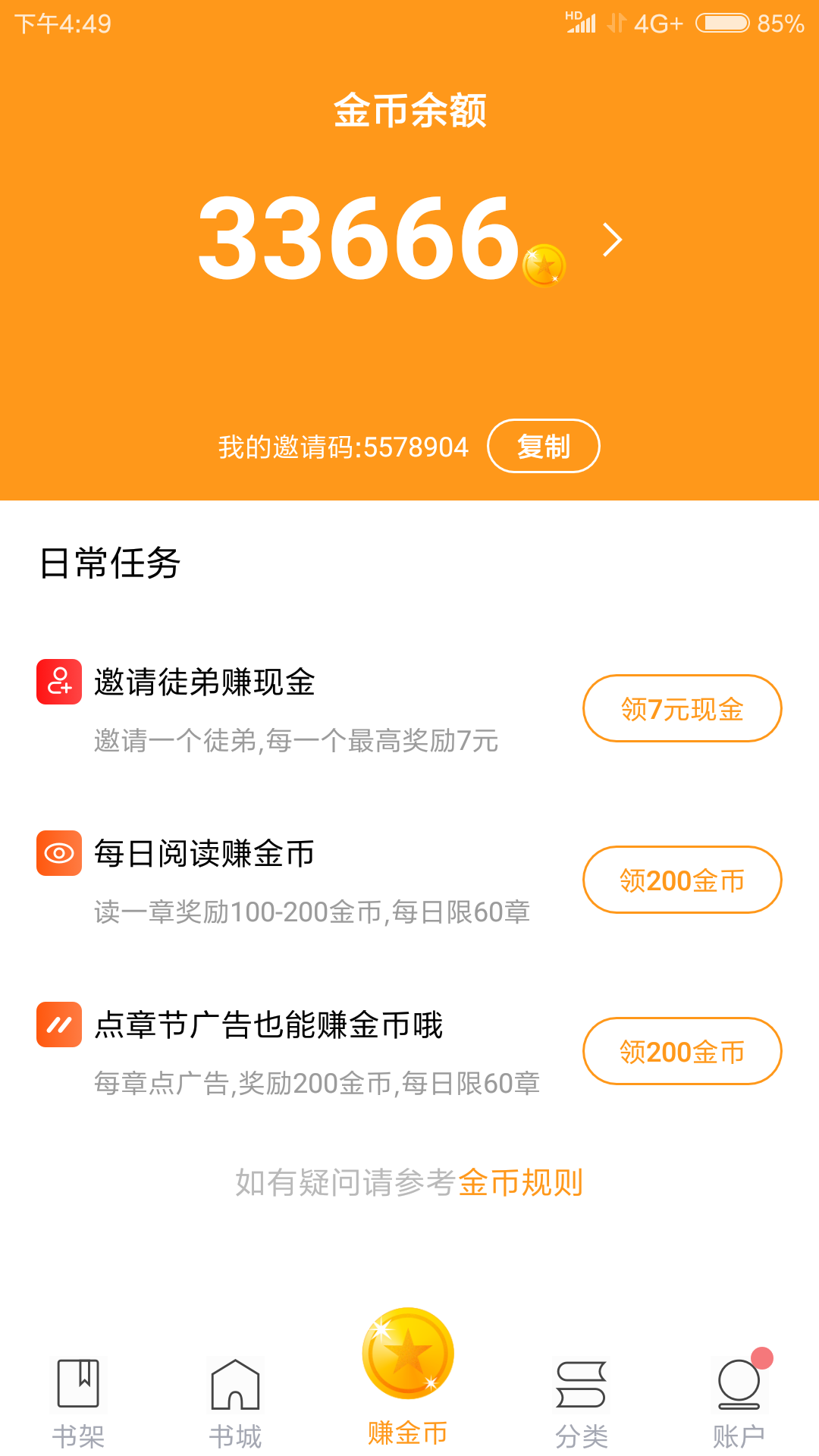The image size is (819, 1456).
Task: Open the 账户 tab
Action: coord(739,1403)
